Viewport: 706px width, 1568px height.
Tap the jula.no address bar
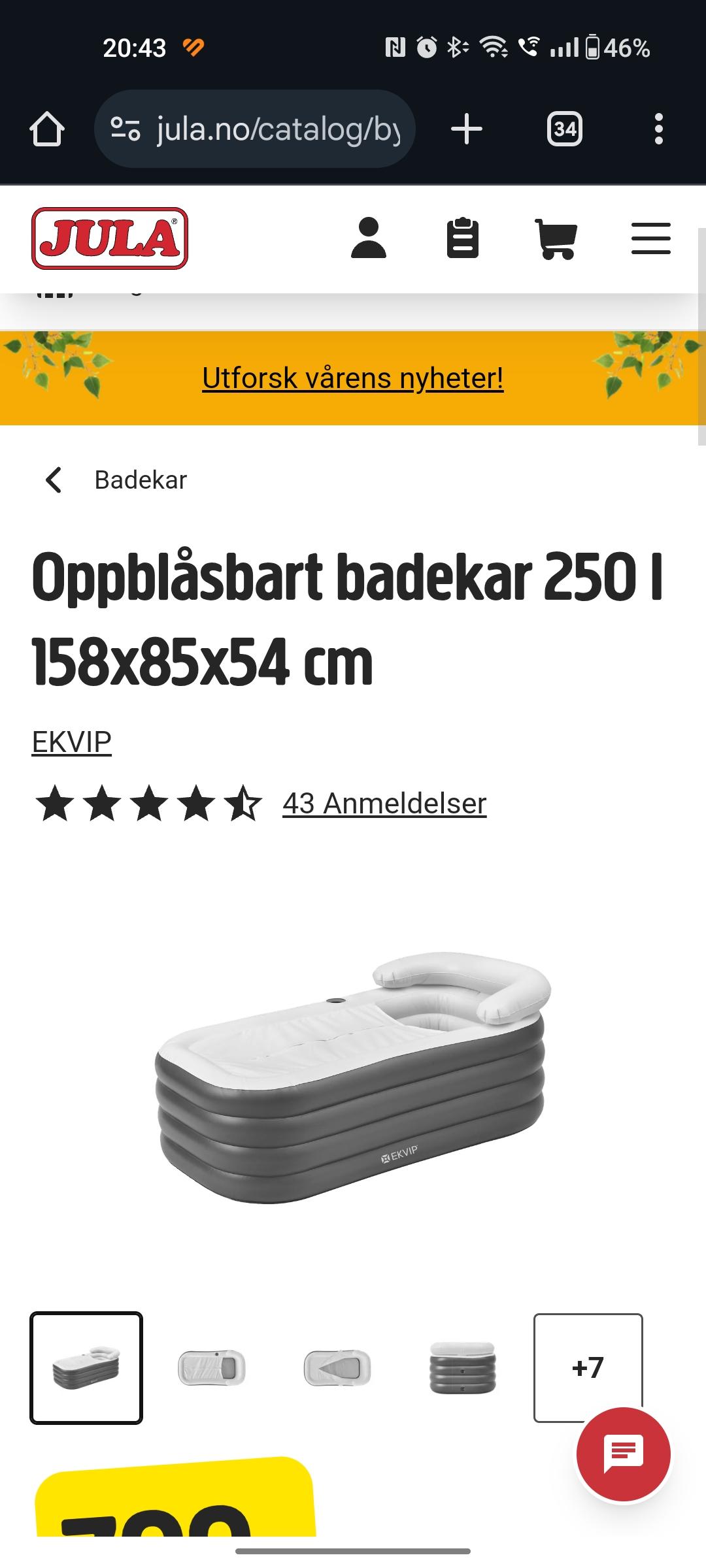point(255,129)
